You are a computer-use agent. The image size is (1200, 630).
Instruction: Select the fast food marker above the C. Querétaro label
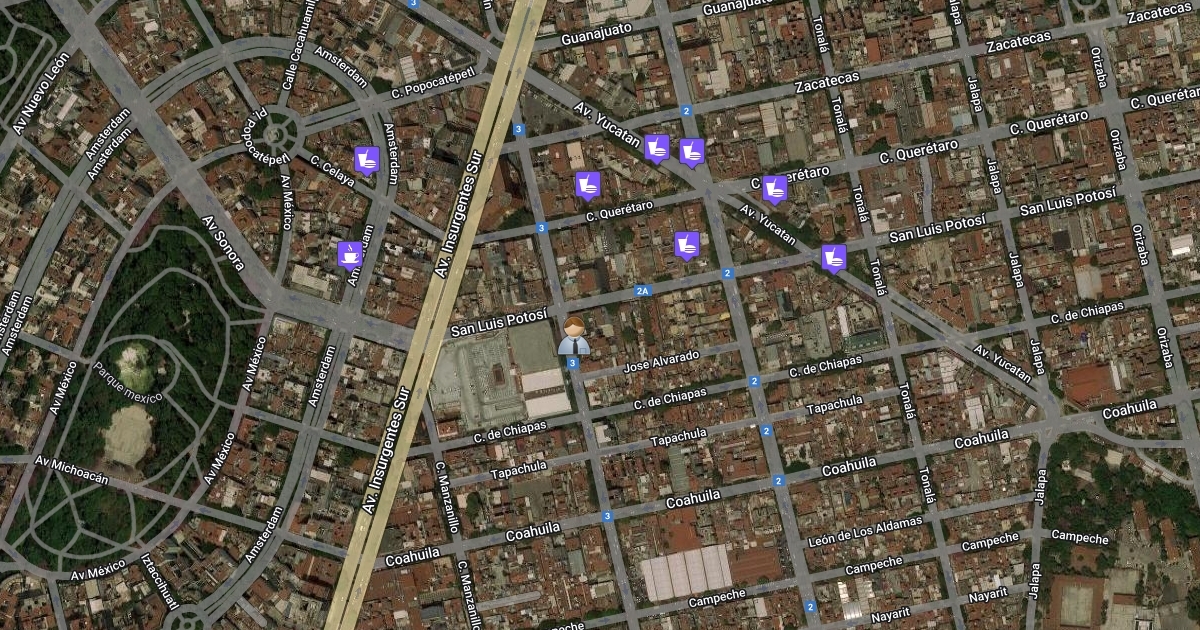pyautogui.click(x=587, y=184)
